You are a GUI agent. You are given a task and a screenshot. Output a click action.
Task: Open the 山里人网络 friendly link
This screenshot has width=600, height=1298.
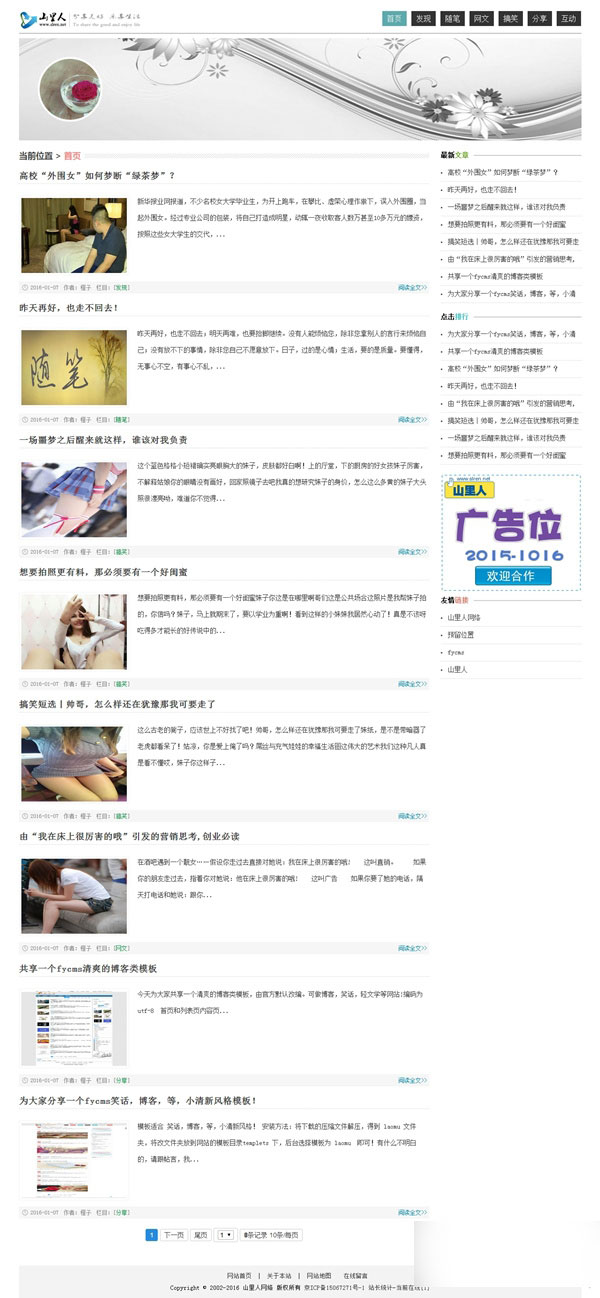(464, 618)
